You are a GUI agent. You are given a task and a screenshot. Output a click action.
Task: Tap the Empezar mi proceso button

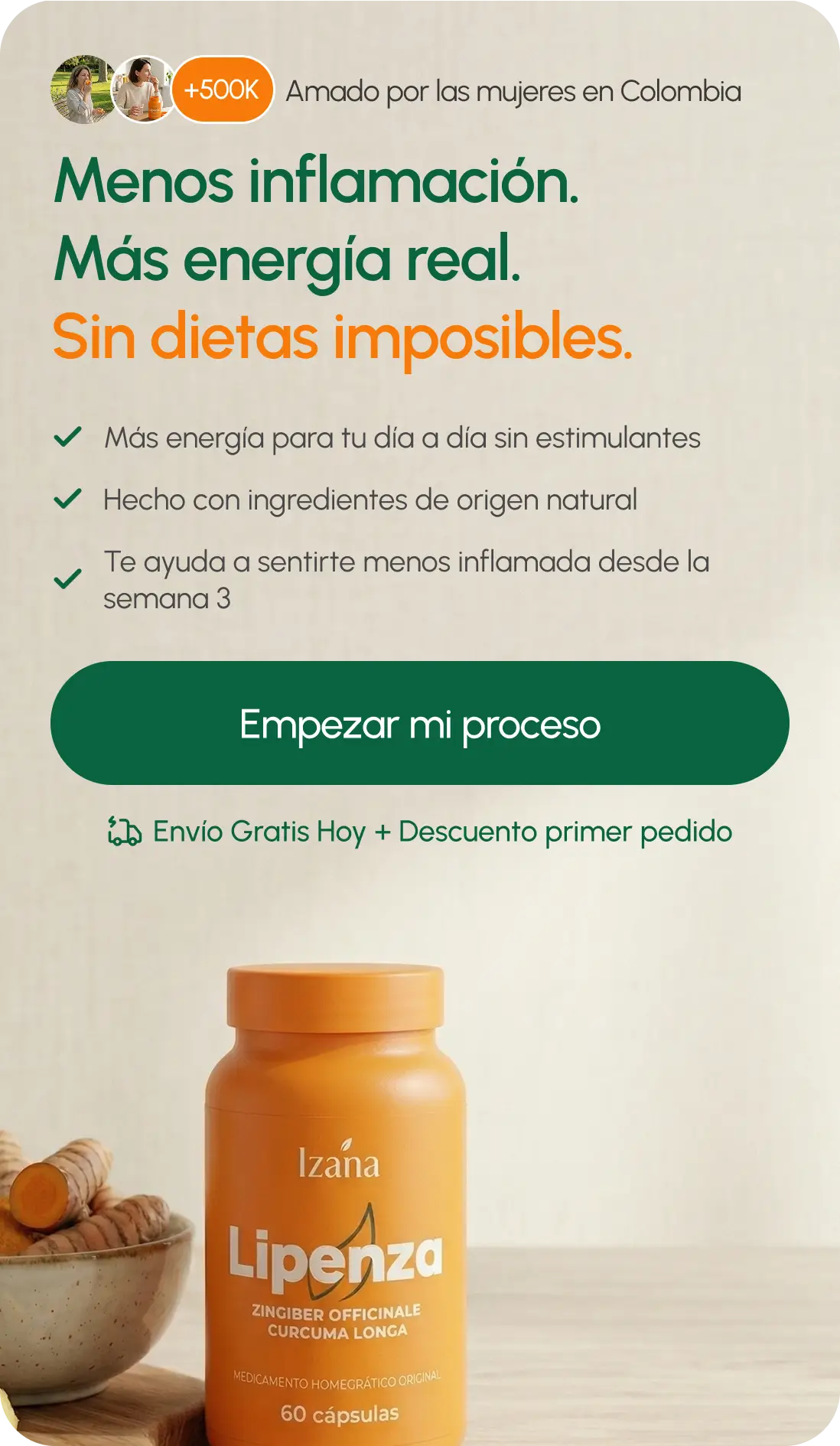419,723
